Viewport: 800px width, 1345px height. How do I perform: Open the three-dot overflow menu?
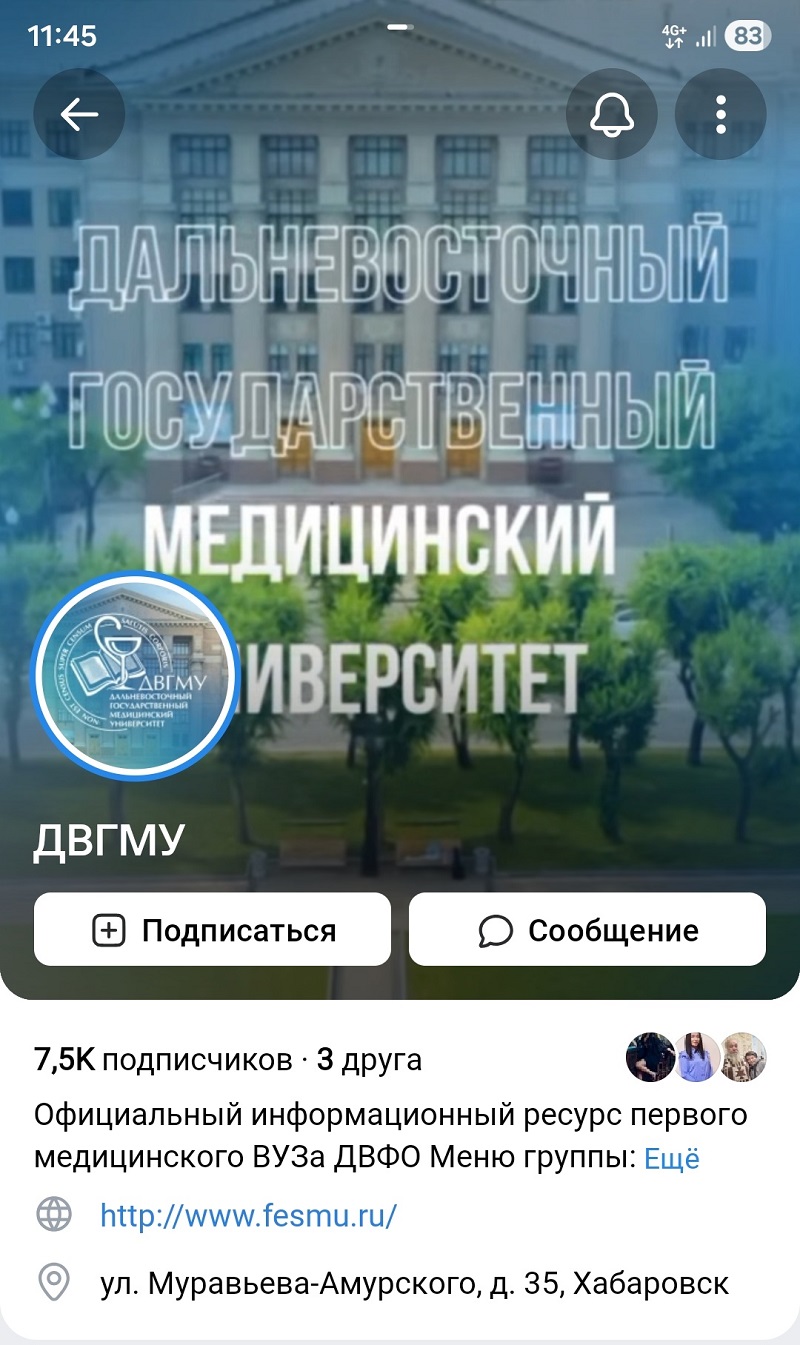tap(721, 114)
